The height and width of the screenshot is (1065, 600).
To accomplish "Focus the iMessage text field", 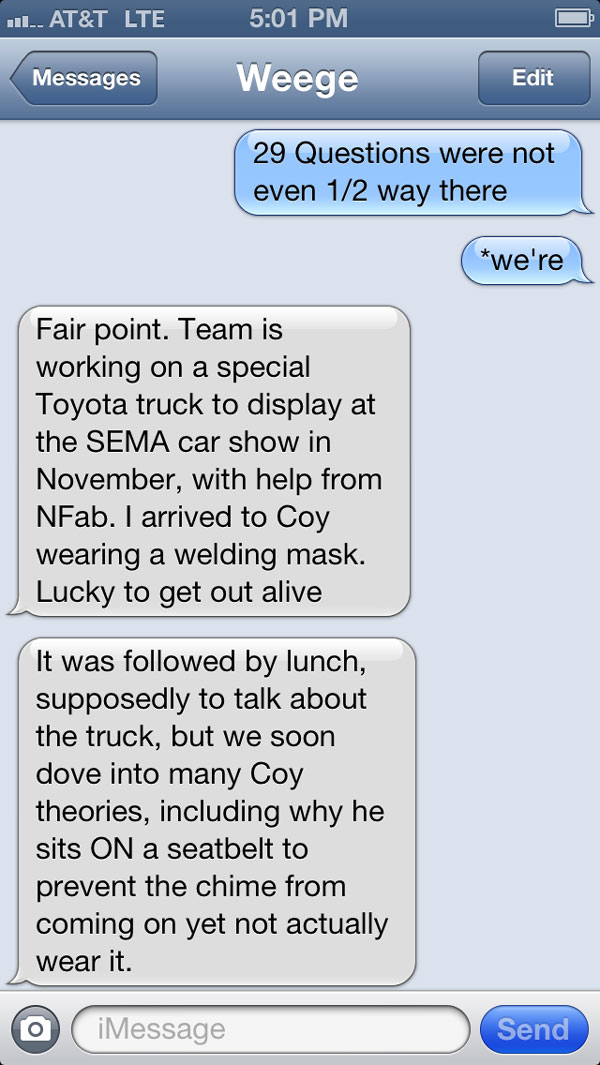I will 270,1029.
